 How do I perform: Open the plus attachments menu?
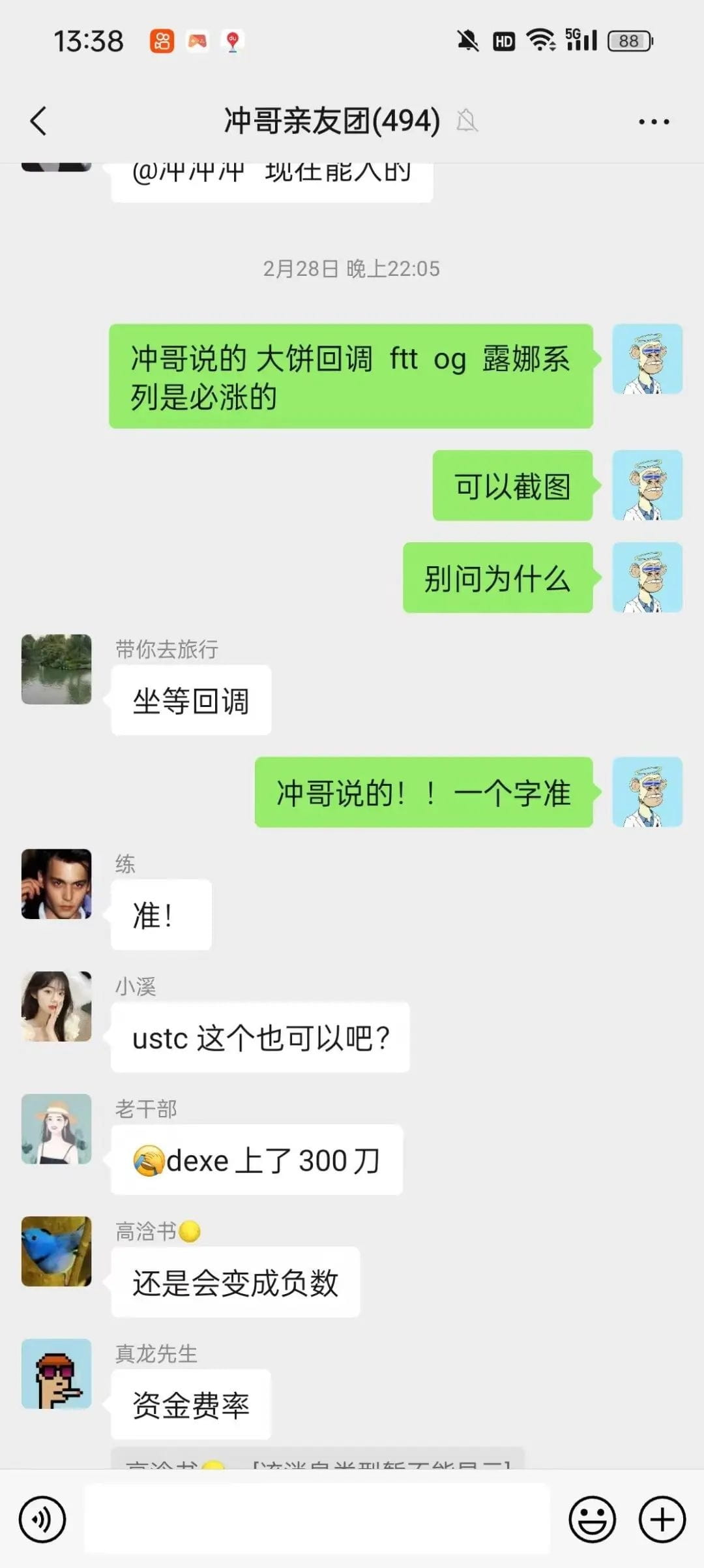point(662,1519)
